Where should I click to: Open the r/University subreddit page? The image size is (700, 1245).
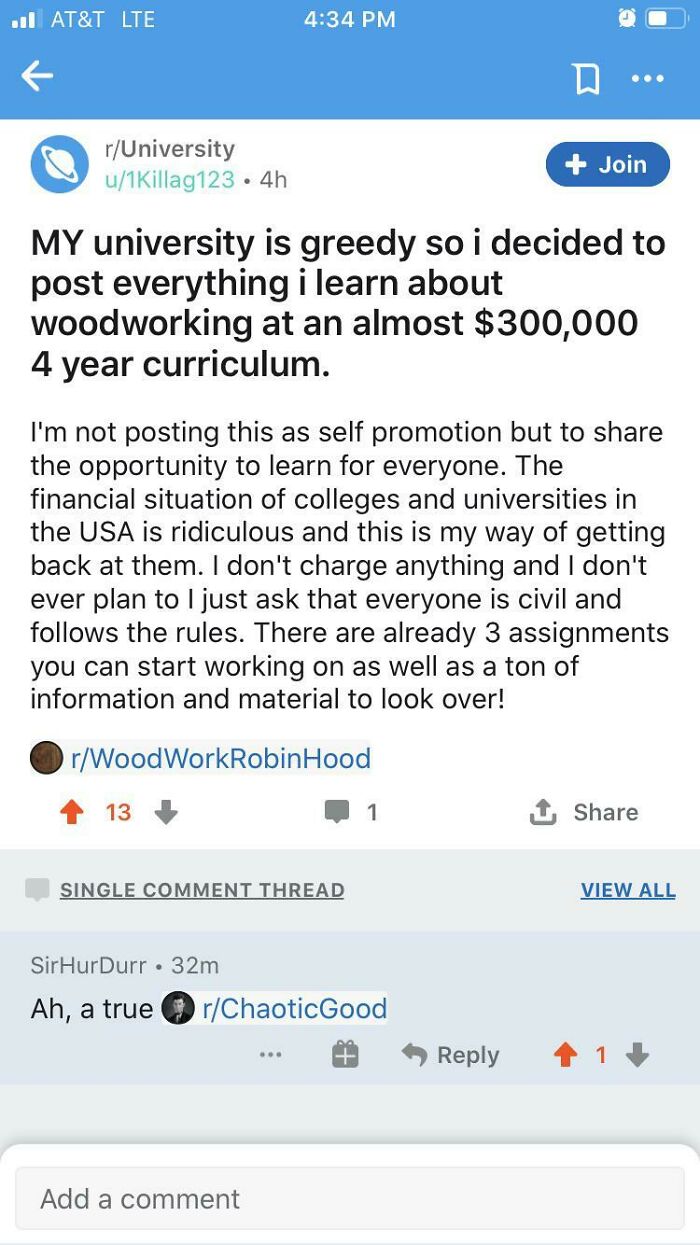(x=169, y=149)
